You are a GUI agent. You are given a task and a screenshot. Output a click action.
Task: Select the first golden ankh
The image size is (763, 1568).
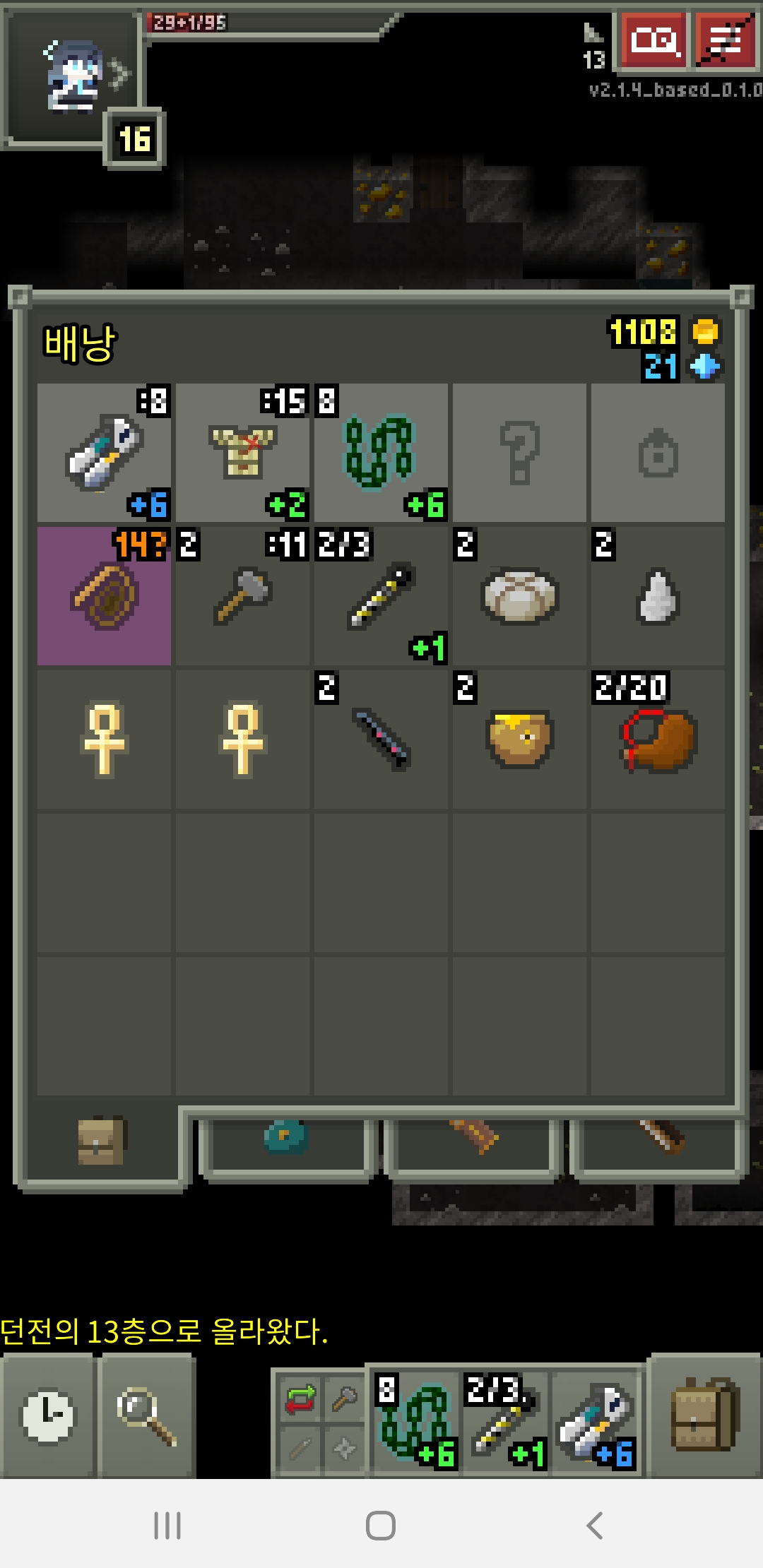click(104, 740)
